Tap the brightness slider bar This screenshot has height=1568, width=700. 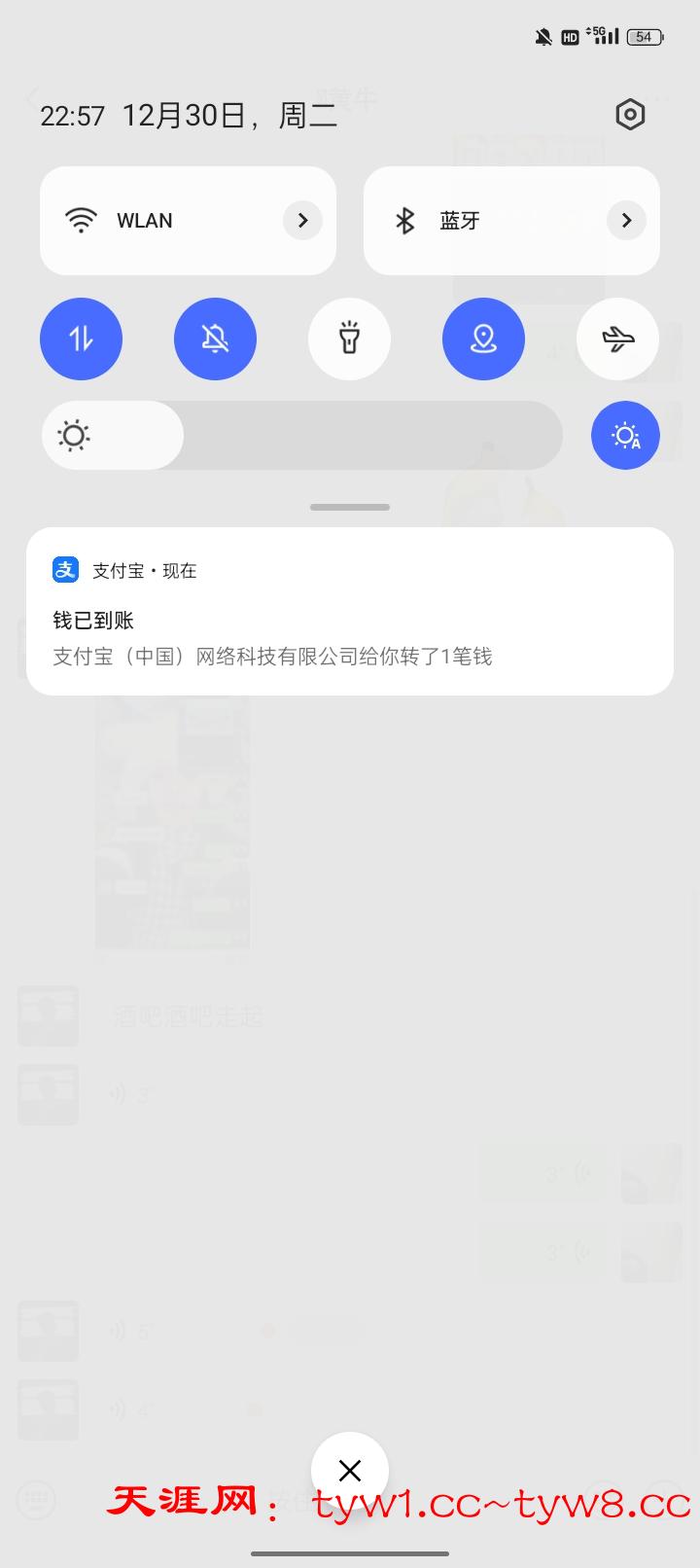[x=301, y=435]
